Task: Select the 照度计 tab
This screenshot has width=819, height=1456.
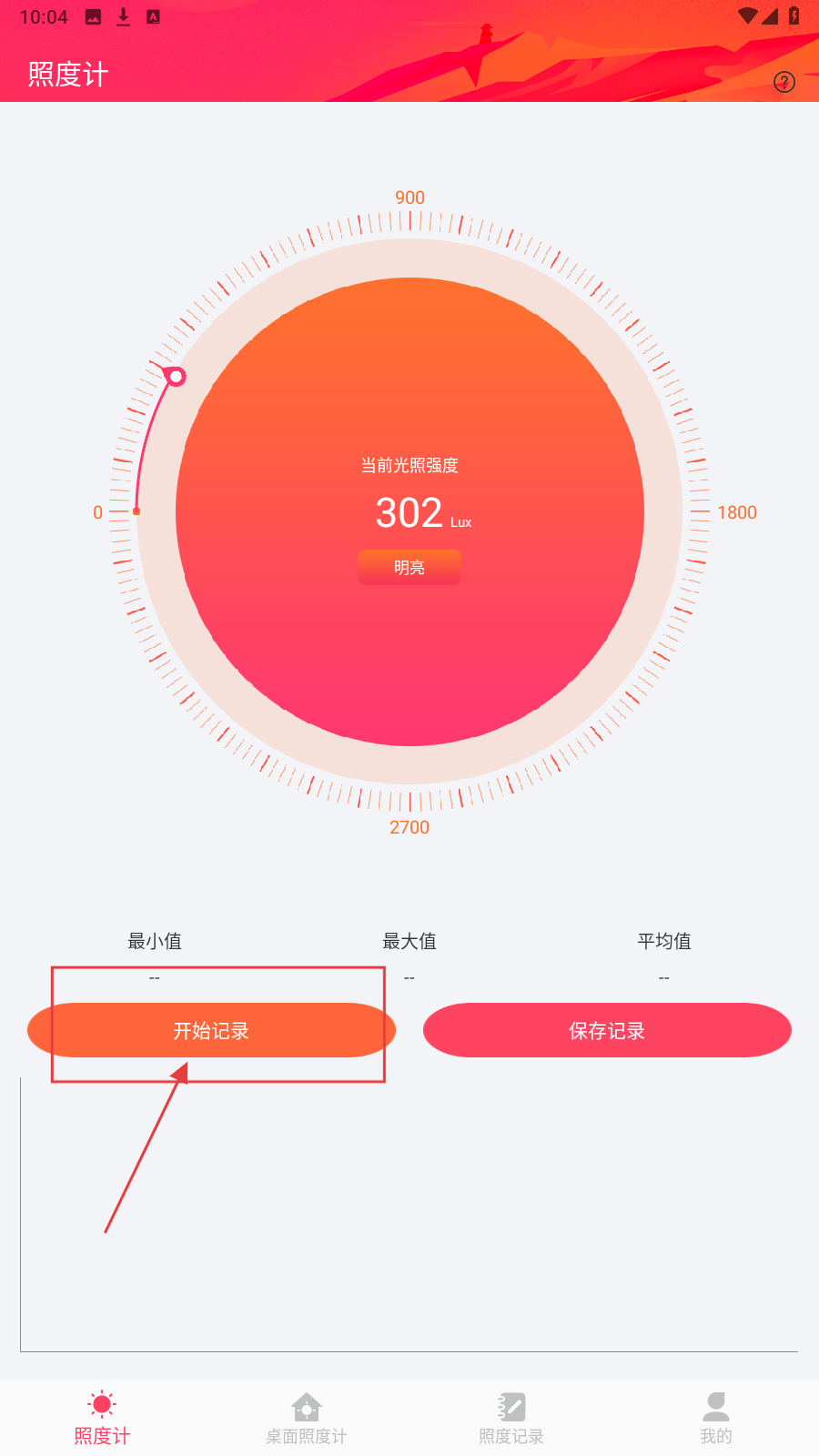Action: 102,1418
